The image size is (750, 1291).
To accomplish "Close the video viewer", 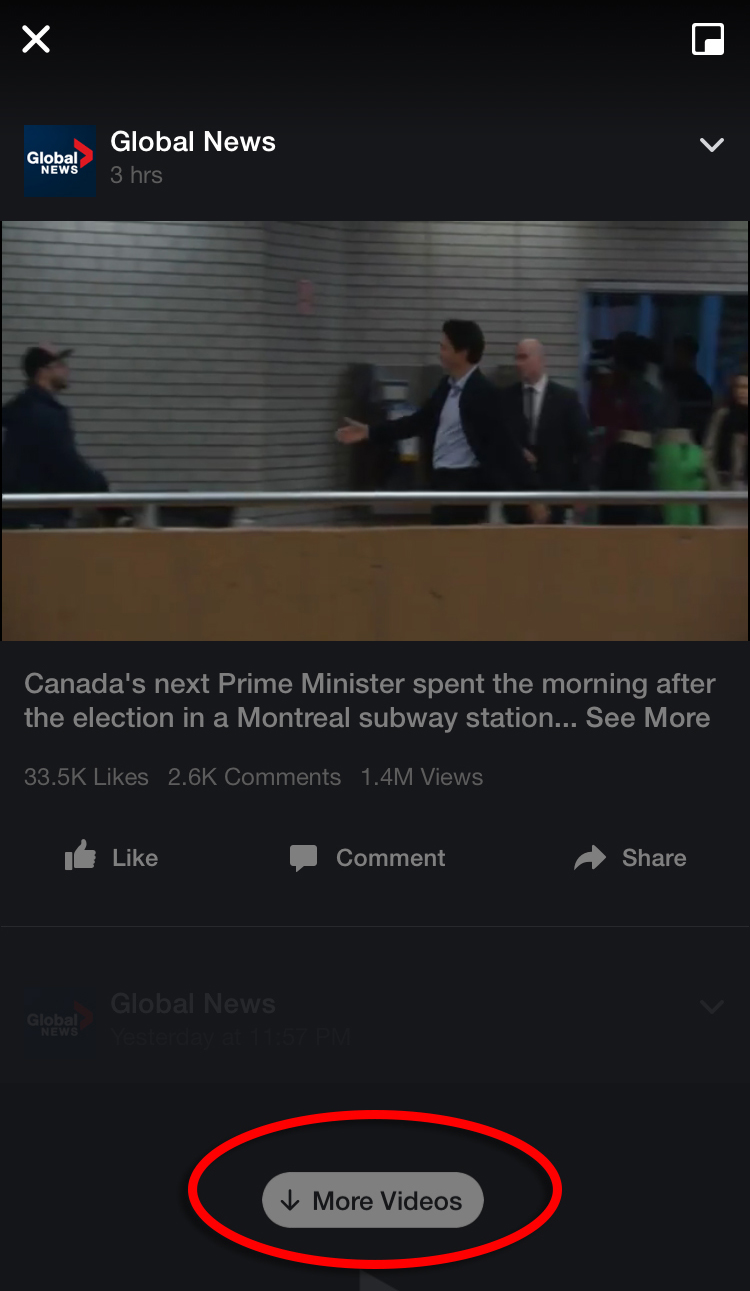I will tap(36, 40).
